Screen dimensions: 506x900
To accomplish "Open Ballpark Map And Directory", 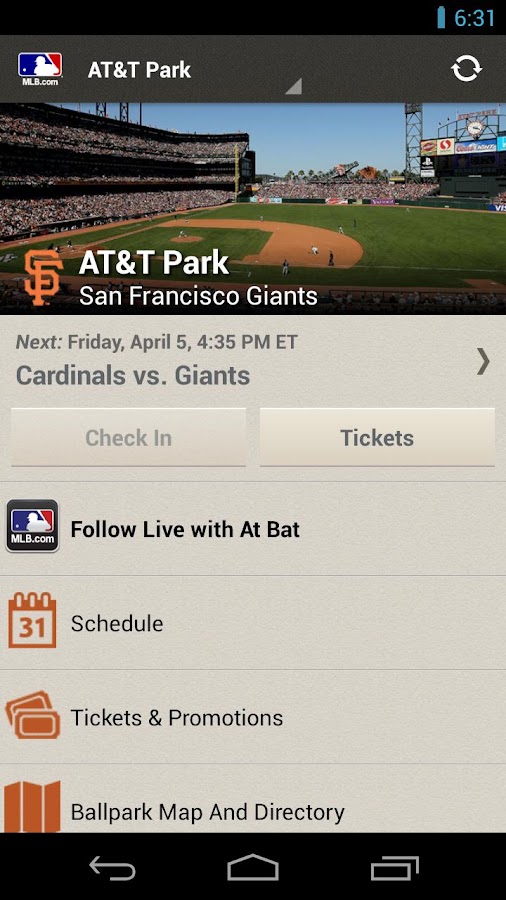I will point(253,799).
